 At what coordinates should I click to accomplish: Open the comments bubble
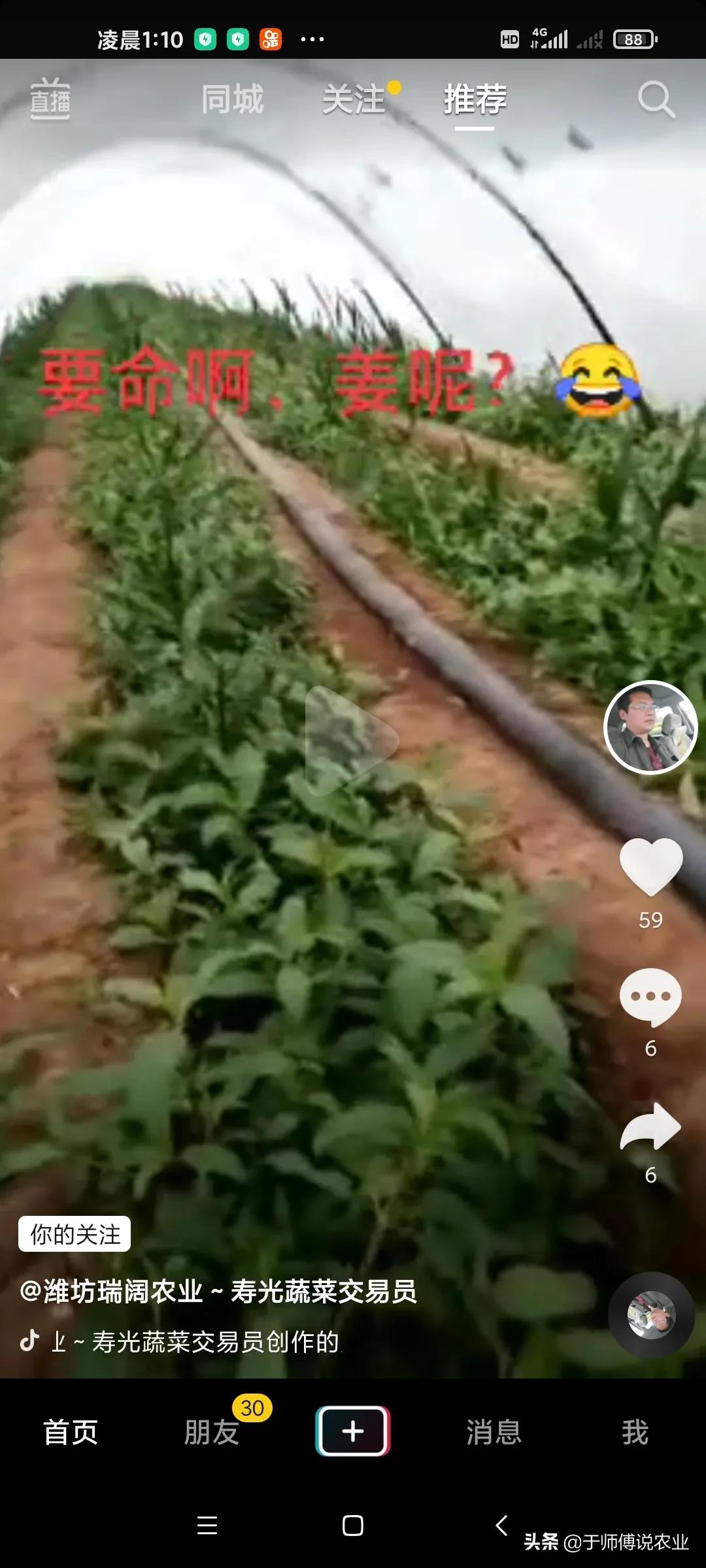(x=650, y=997)
